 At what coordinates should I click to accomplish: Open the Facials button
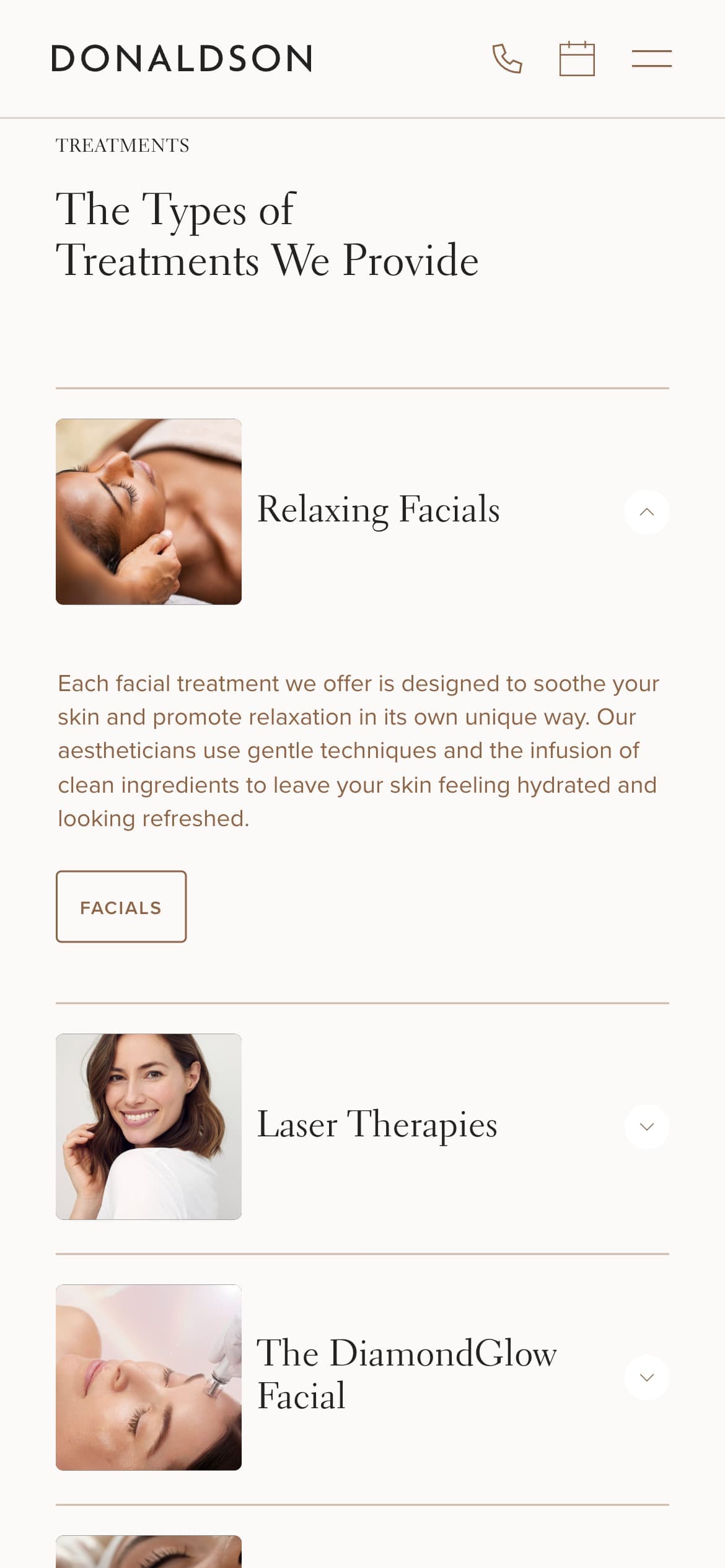121,907
